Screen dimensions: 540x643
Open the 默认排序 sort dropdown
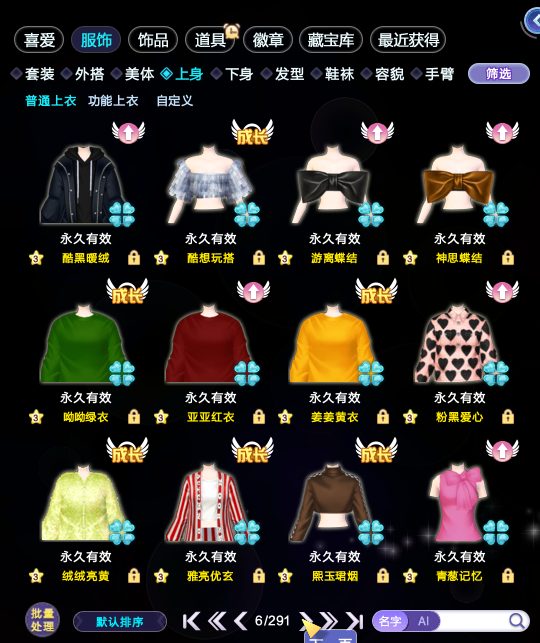(x=120, y=622)
